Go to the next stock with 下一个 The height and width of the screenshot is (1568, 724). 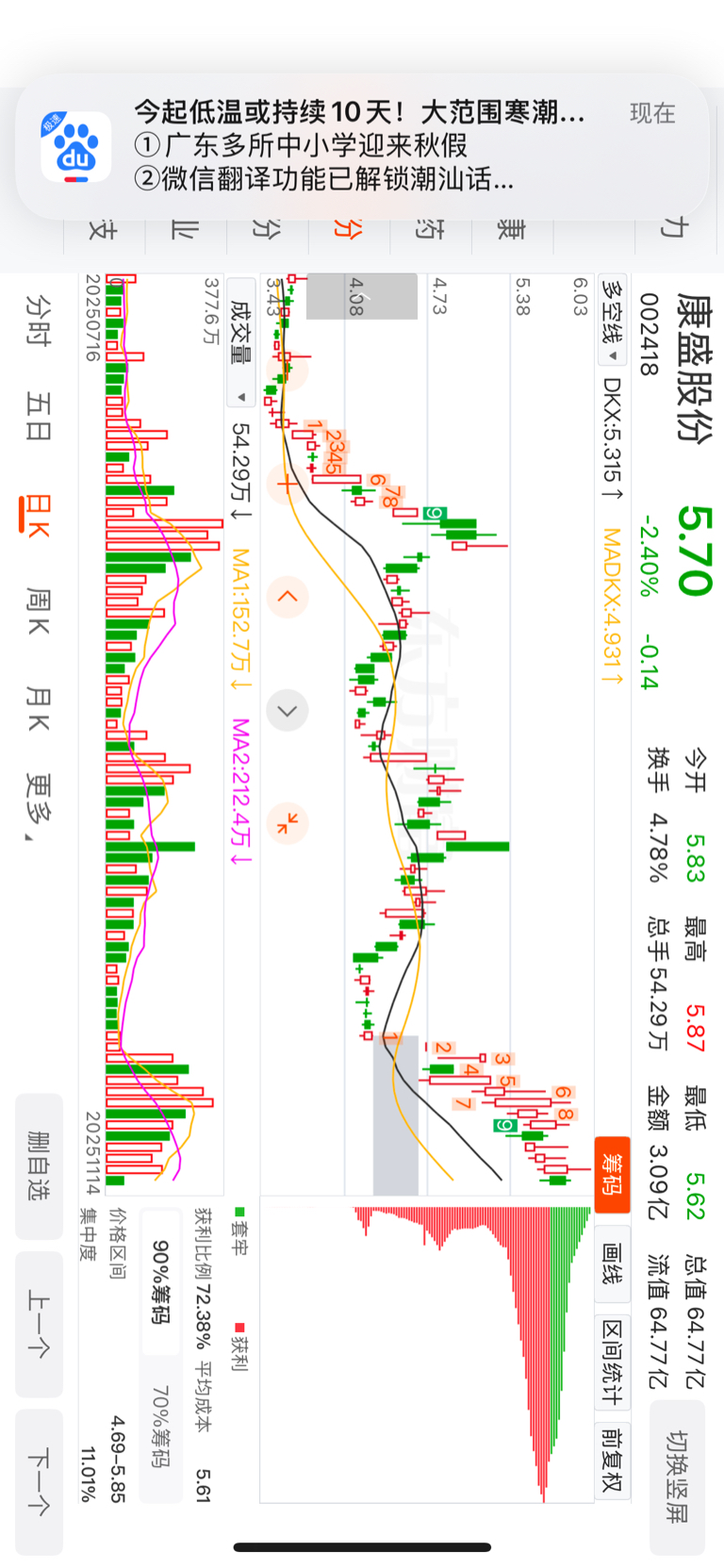point(39,1481)
